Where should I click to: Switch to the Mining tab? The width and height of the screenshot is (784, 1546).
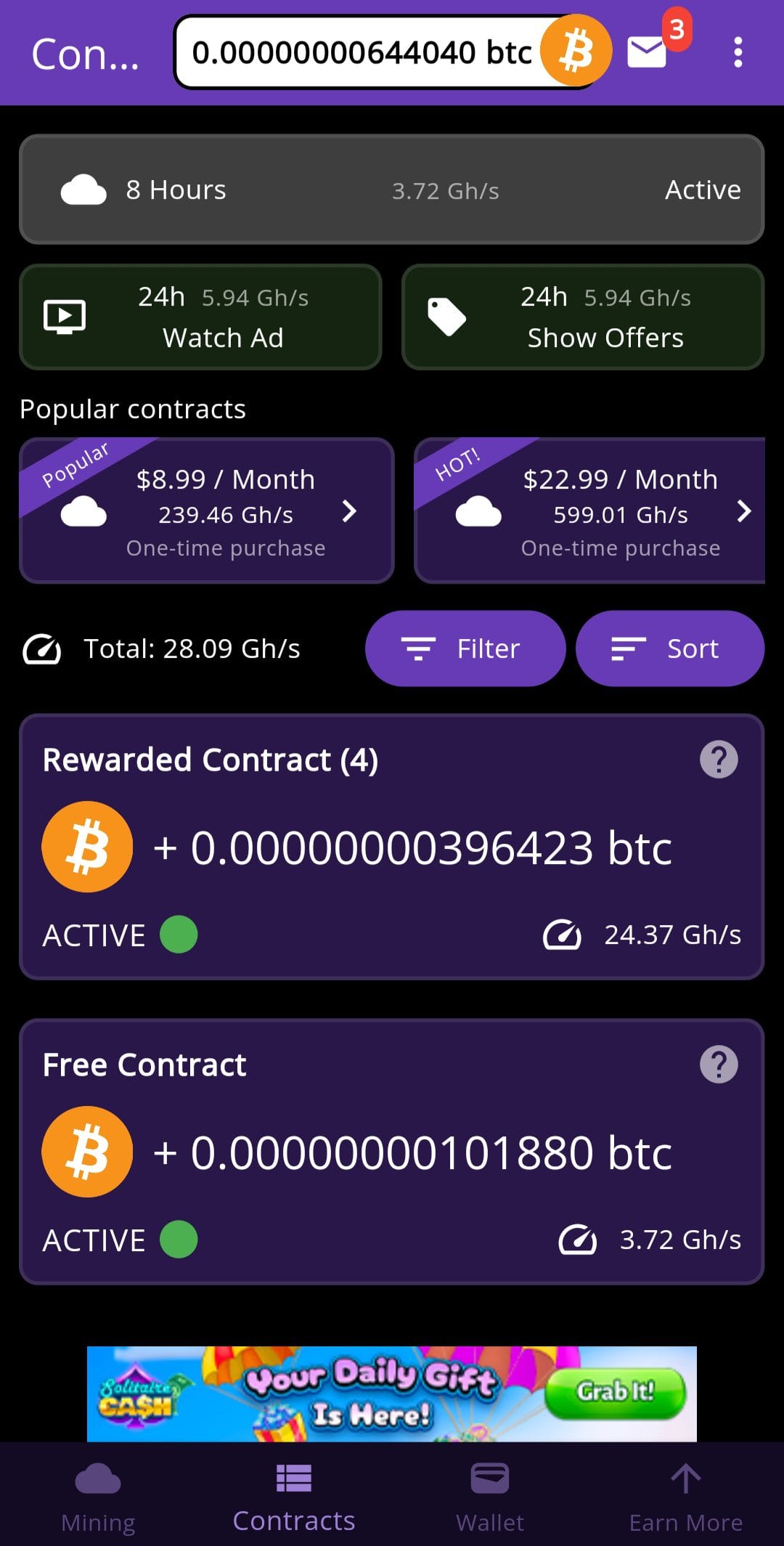tap(98, 1497)
